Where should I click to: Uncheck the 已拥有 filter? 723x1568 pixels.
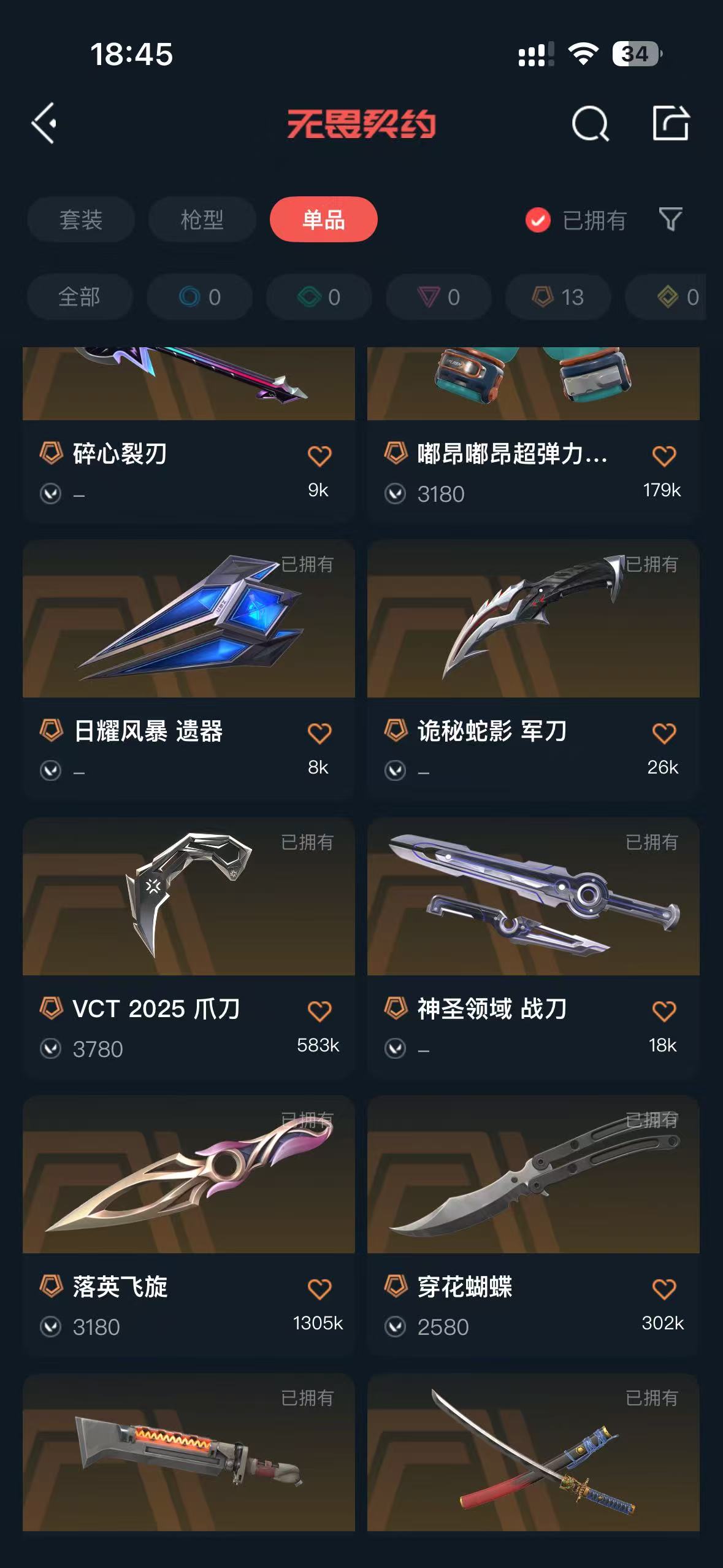[538, 220]
